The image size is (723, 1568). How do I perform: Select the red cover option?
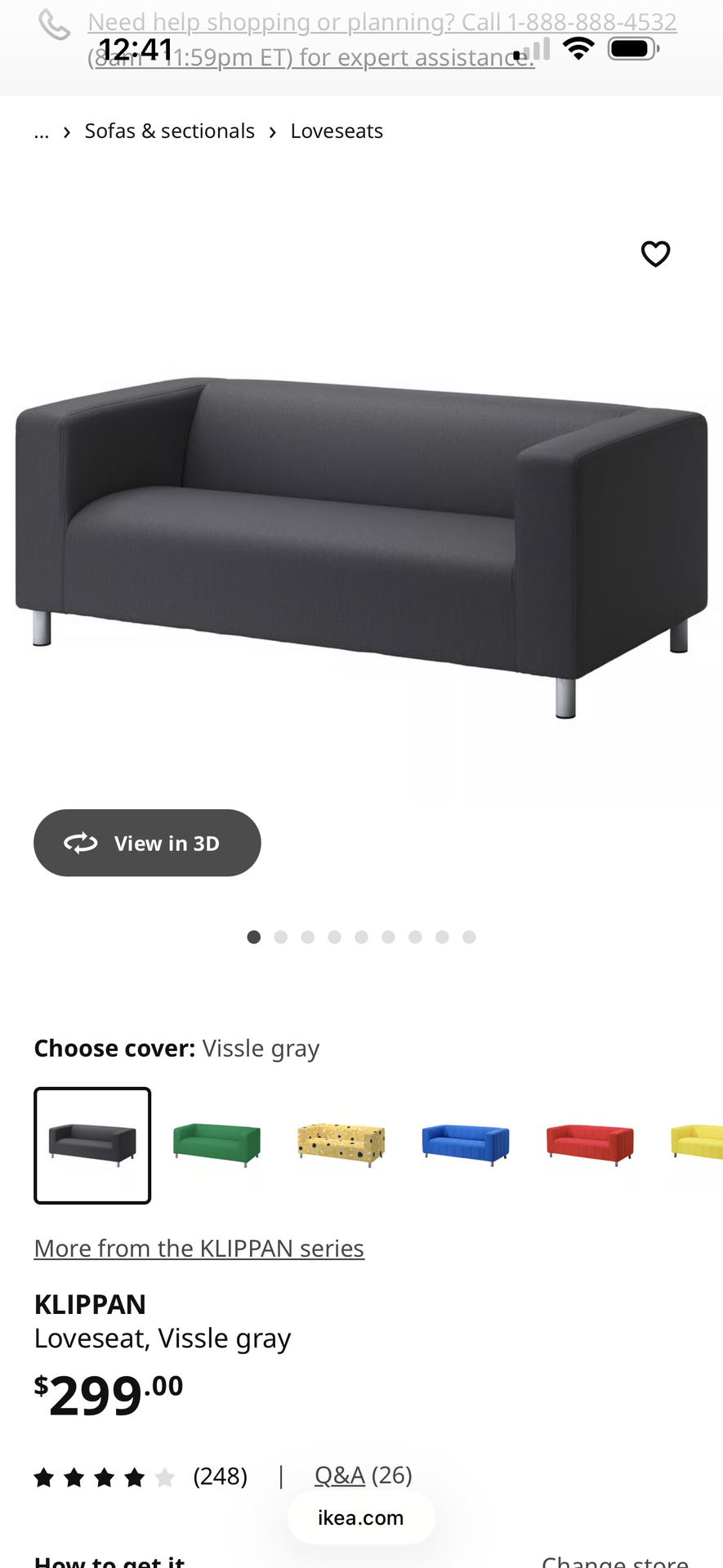point(590,1145)
